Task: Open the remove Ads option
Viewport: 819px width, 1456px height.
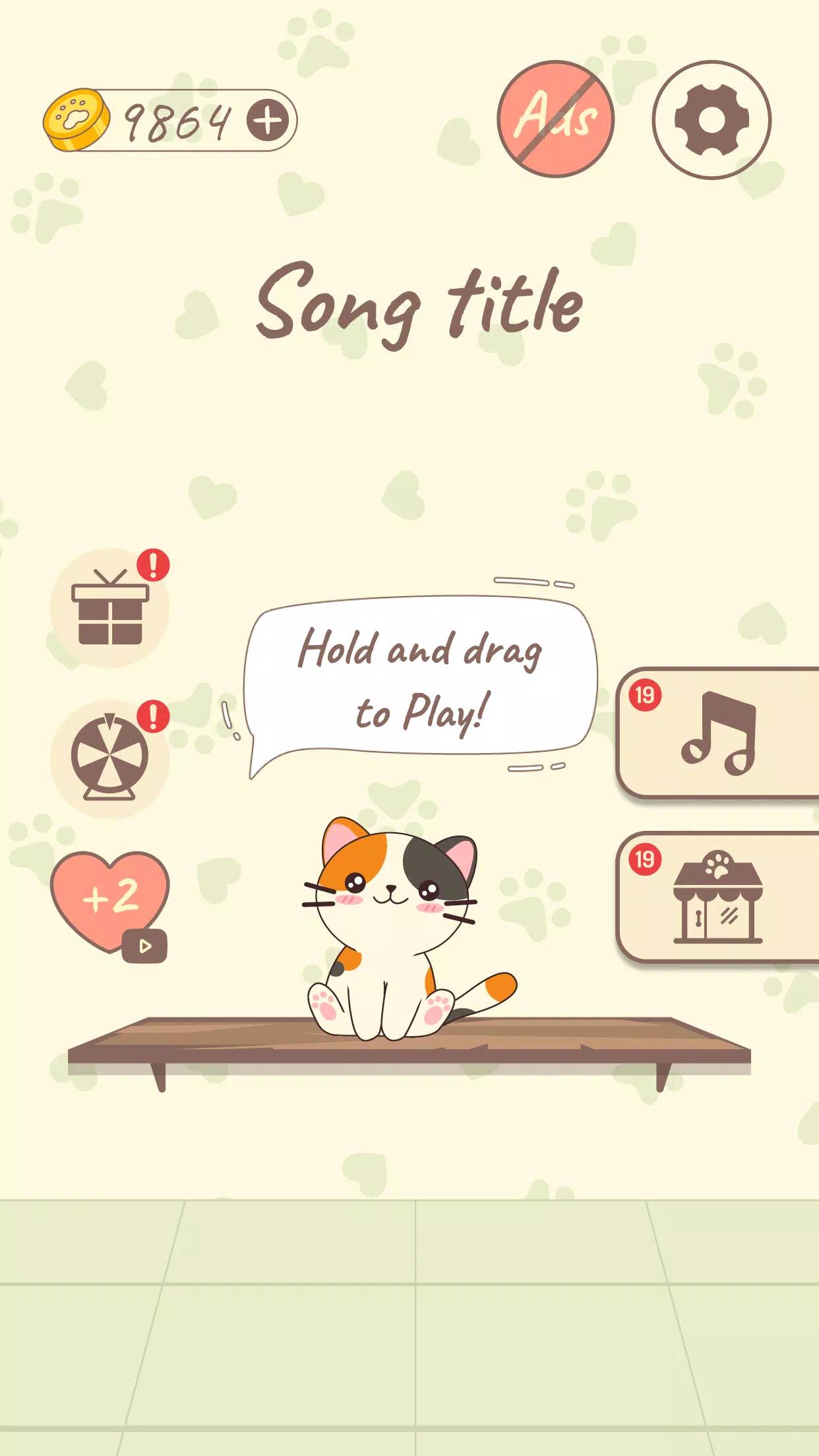Action: (x=555, y=119)
